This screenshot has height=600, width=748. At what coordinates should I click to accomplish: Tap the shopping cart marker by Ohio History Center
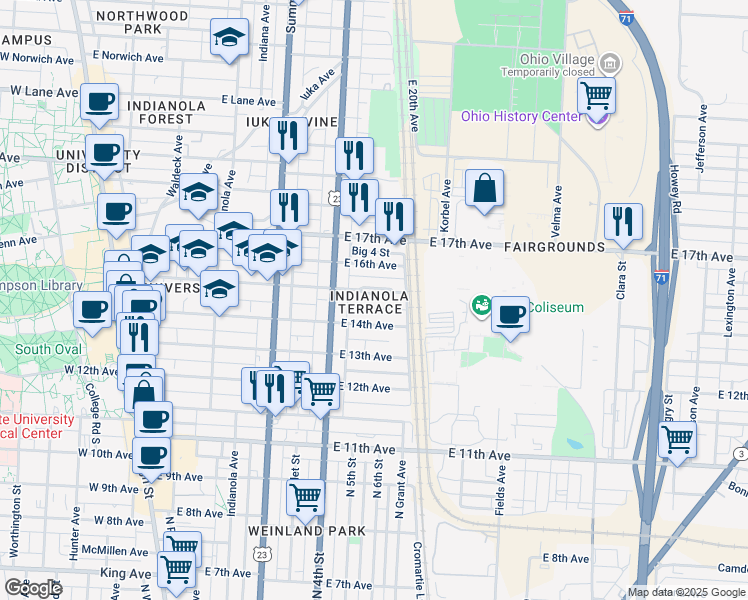point(596,97)
